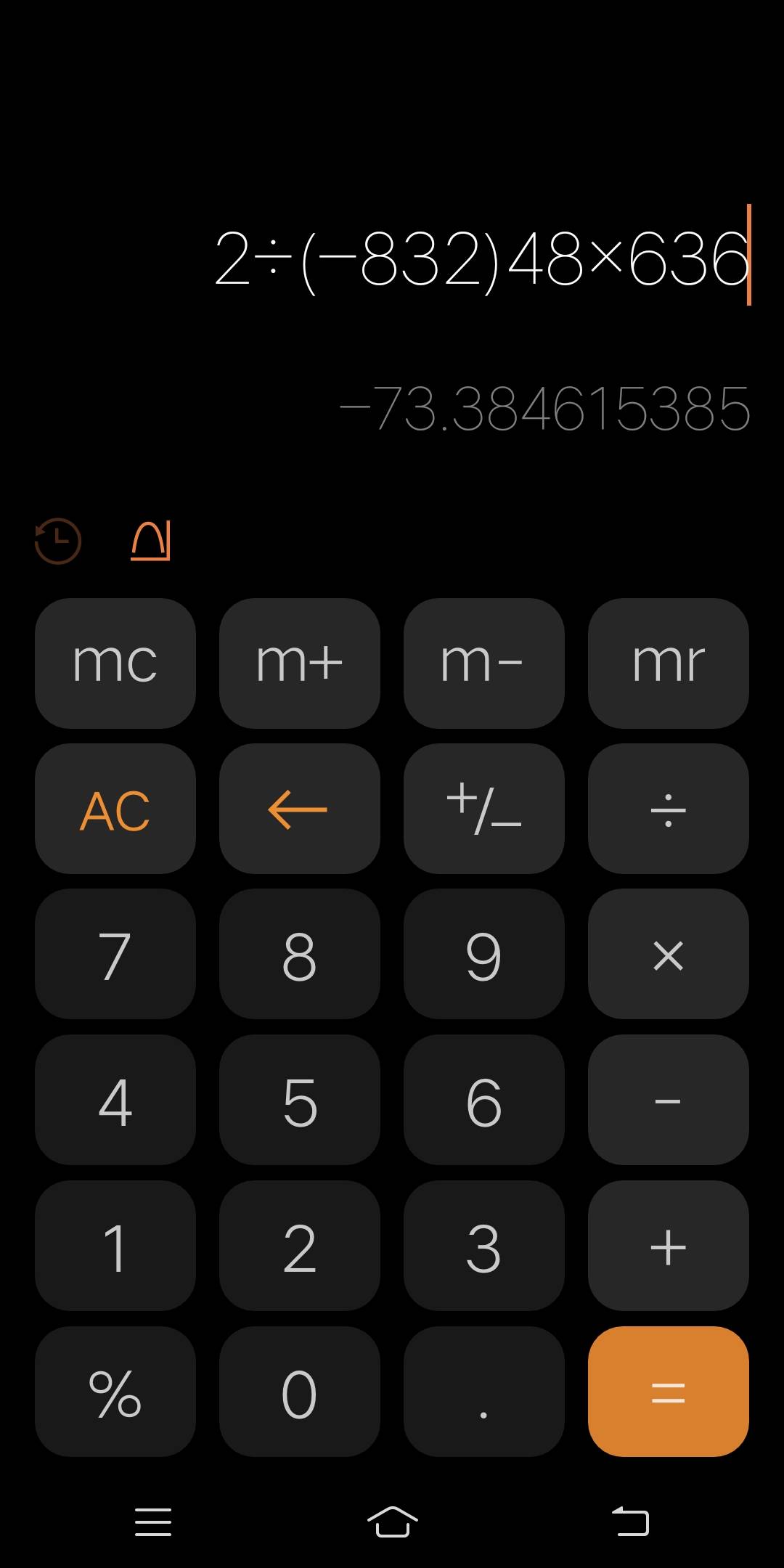
Task: Clear memory with the mc key
Action: (x=115, y=663)
